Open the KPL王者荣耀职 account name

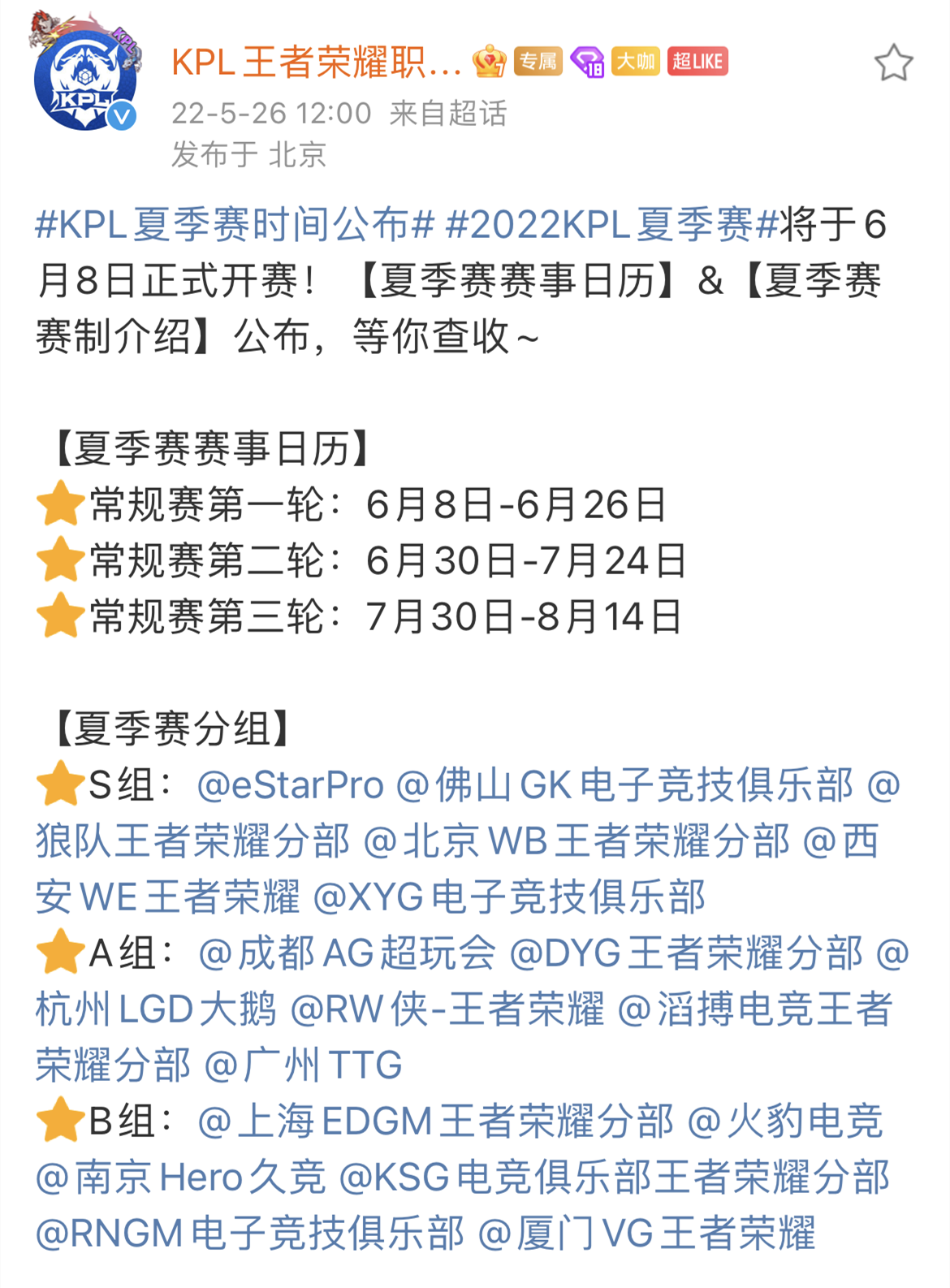(315, 63)
